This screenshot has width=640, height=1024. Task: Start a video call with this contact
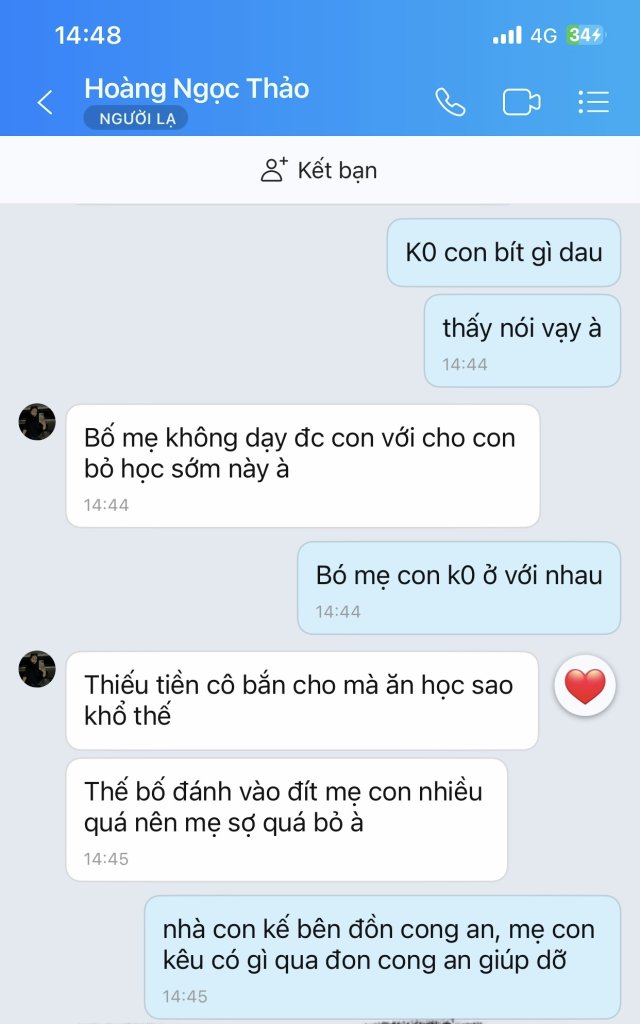521,102
